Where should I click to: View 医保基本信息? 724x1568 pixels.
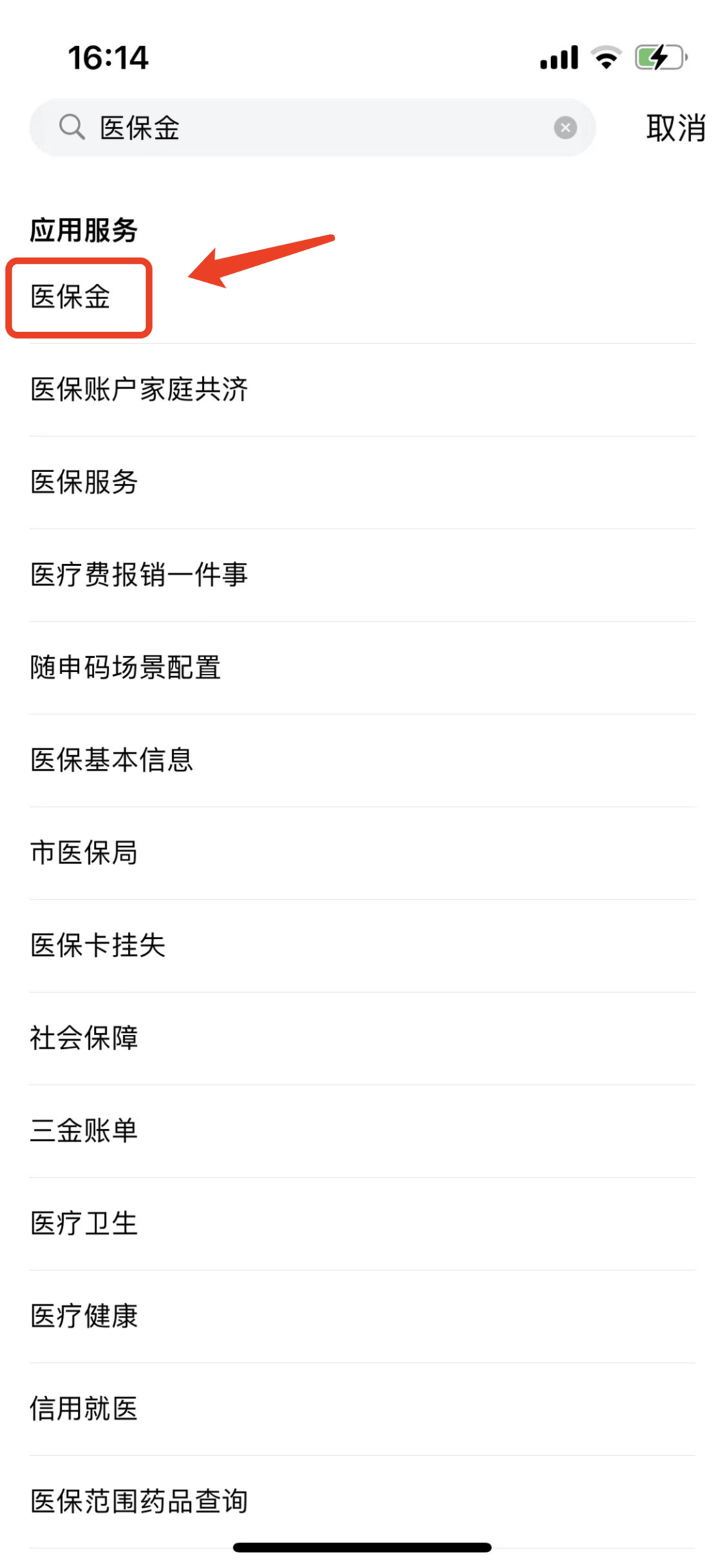click(112, 760)
